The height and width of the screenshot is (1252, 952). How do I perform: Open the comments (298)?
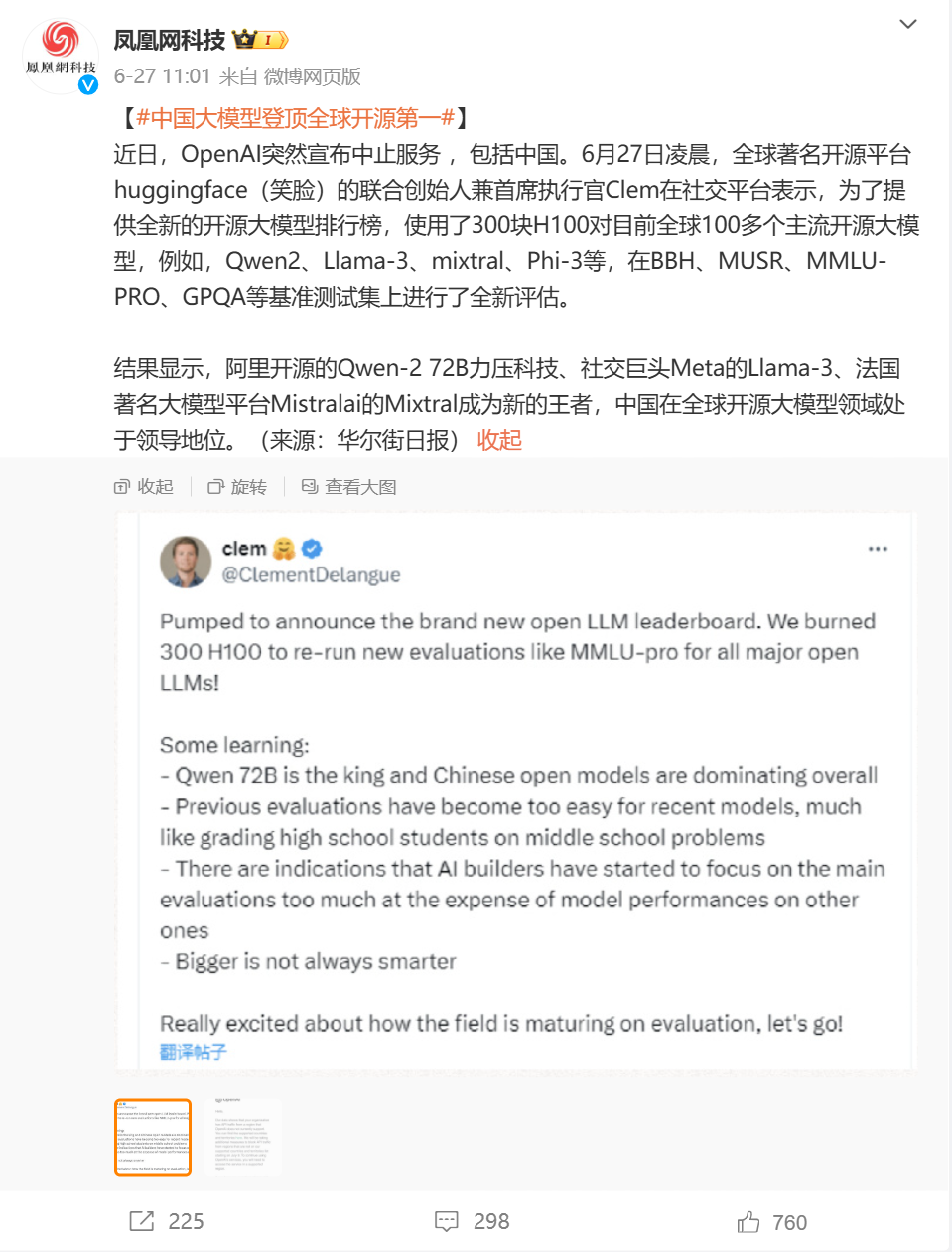click(x=473, y=1221)
